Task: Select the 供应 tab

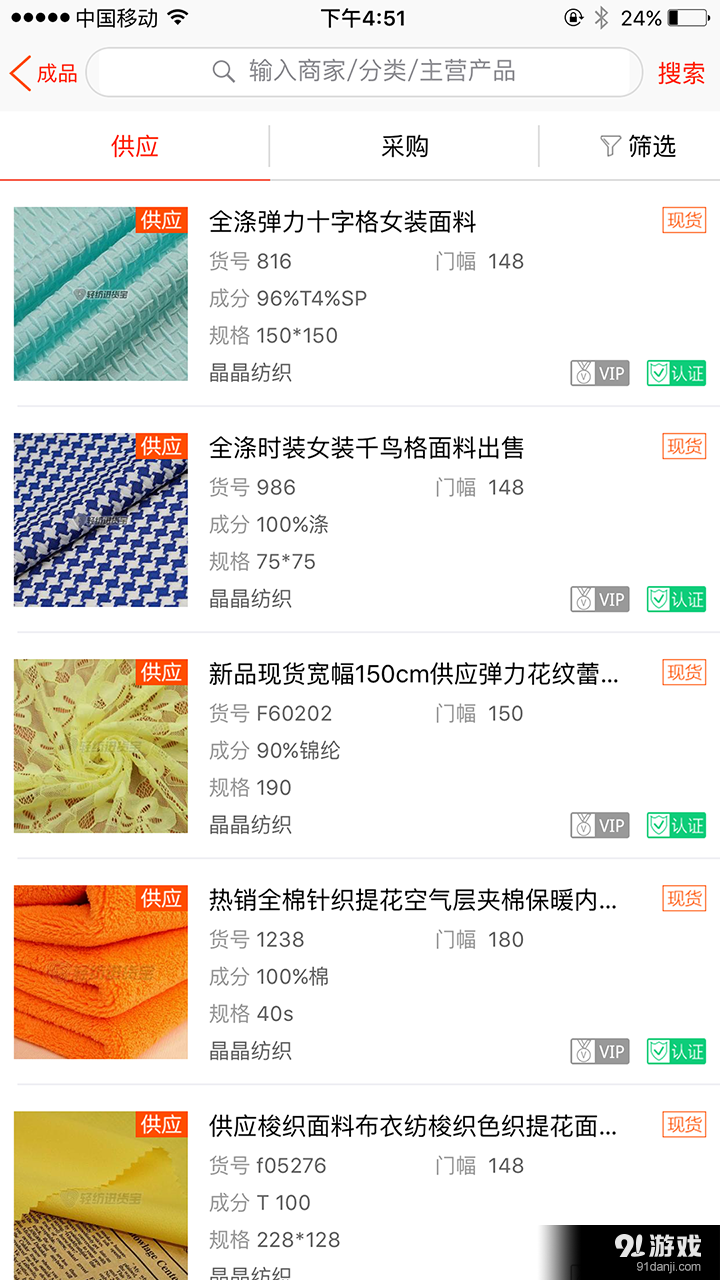Action: coord(135,145)
